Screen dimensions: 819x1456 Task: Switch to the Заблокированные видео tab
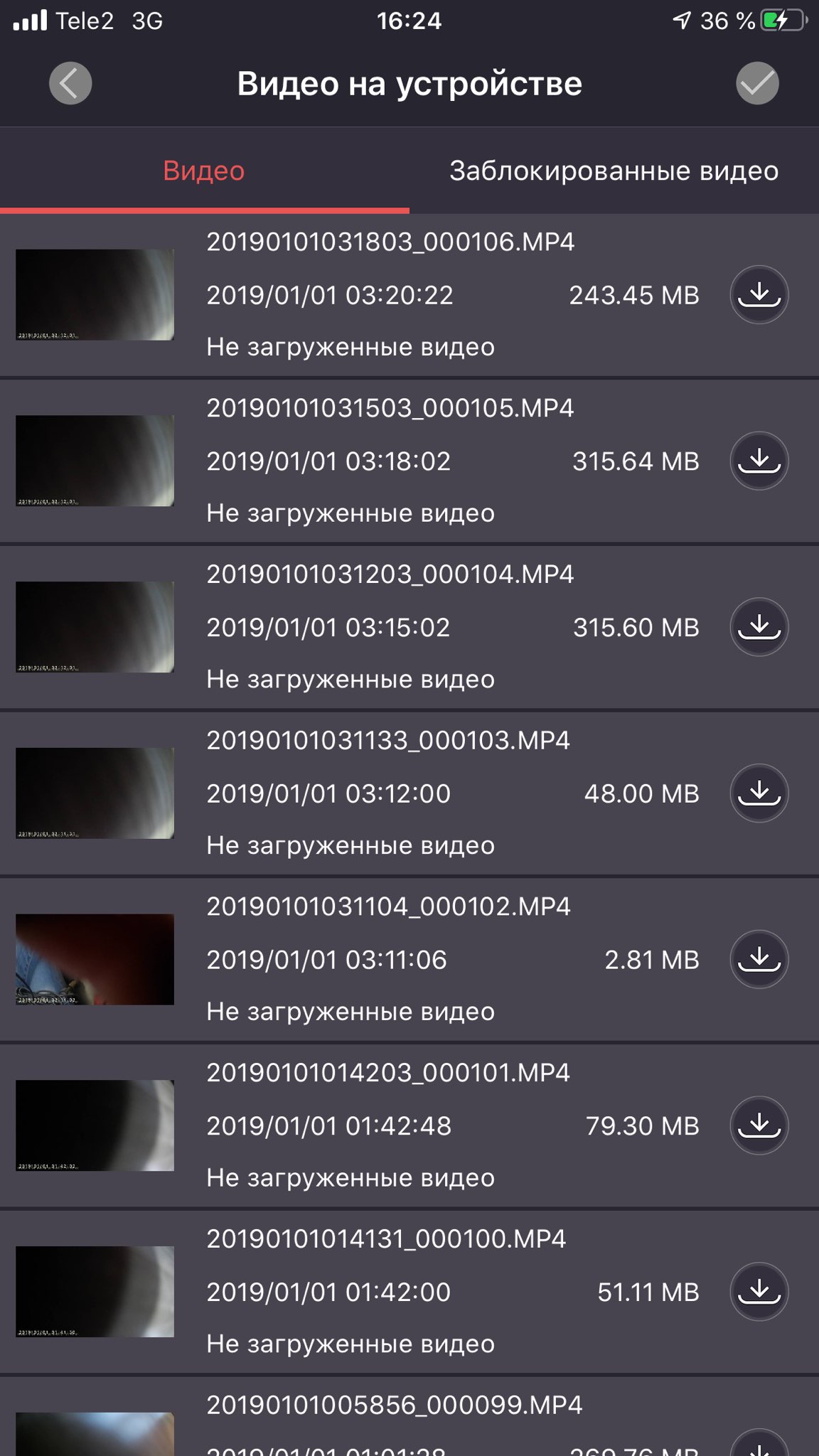[614, 171]
